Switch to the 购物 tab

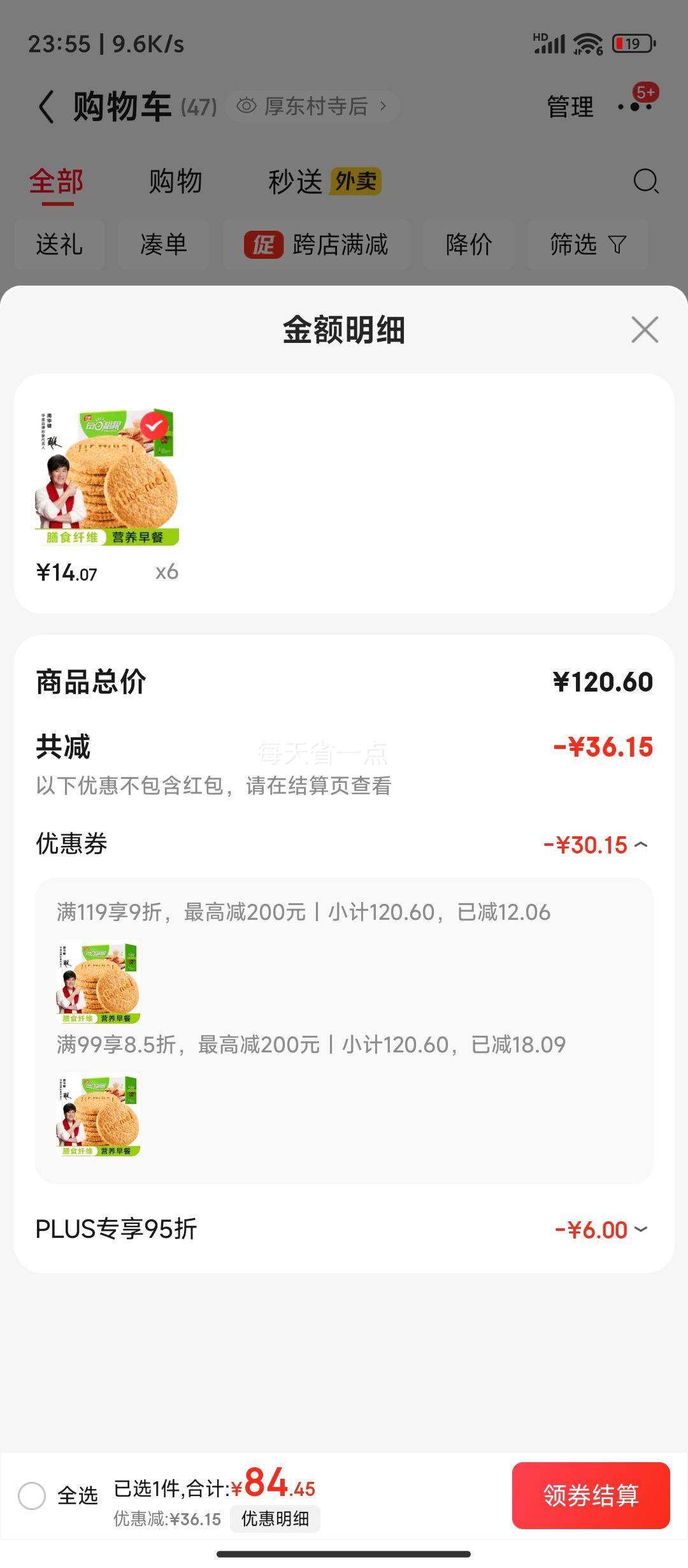pyautogui.click(x=175, y=182)
